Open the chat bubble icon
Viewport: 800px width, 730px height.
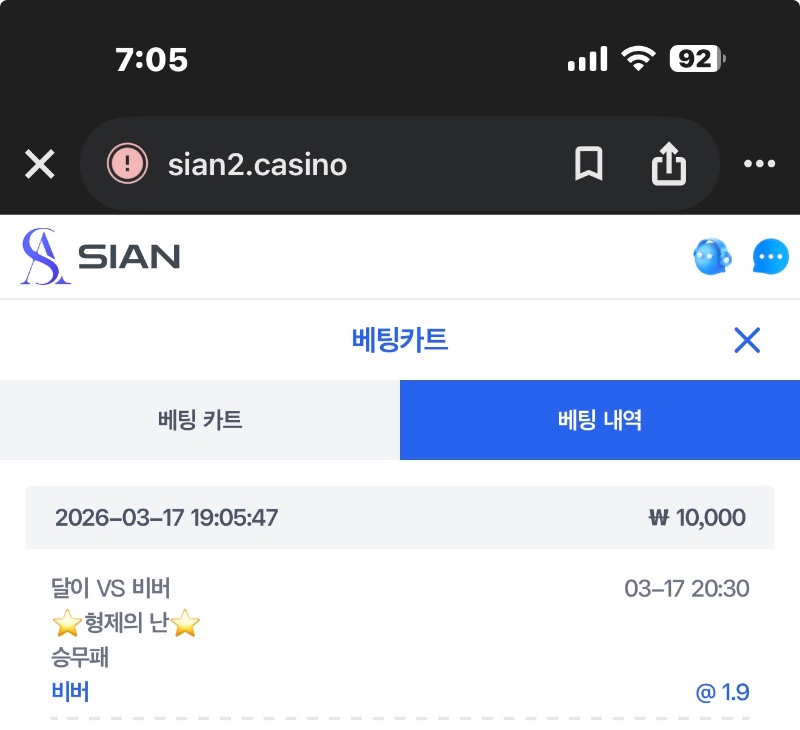pos(770,258)
